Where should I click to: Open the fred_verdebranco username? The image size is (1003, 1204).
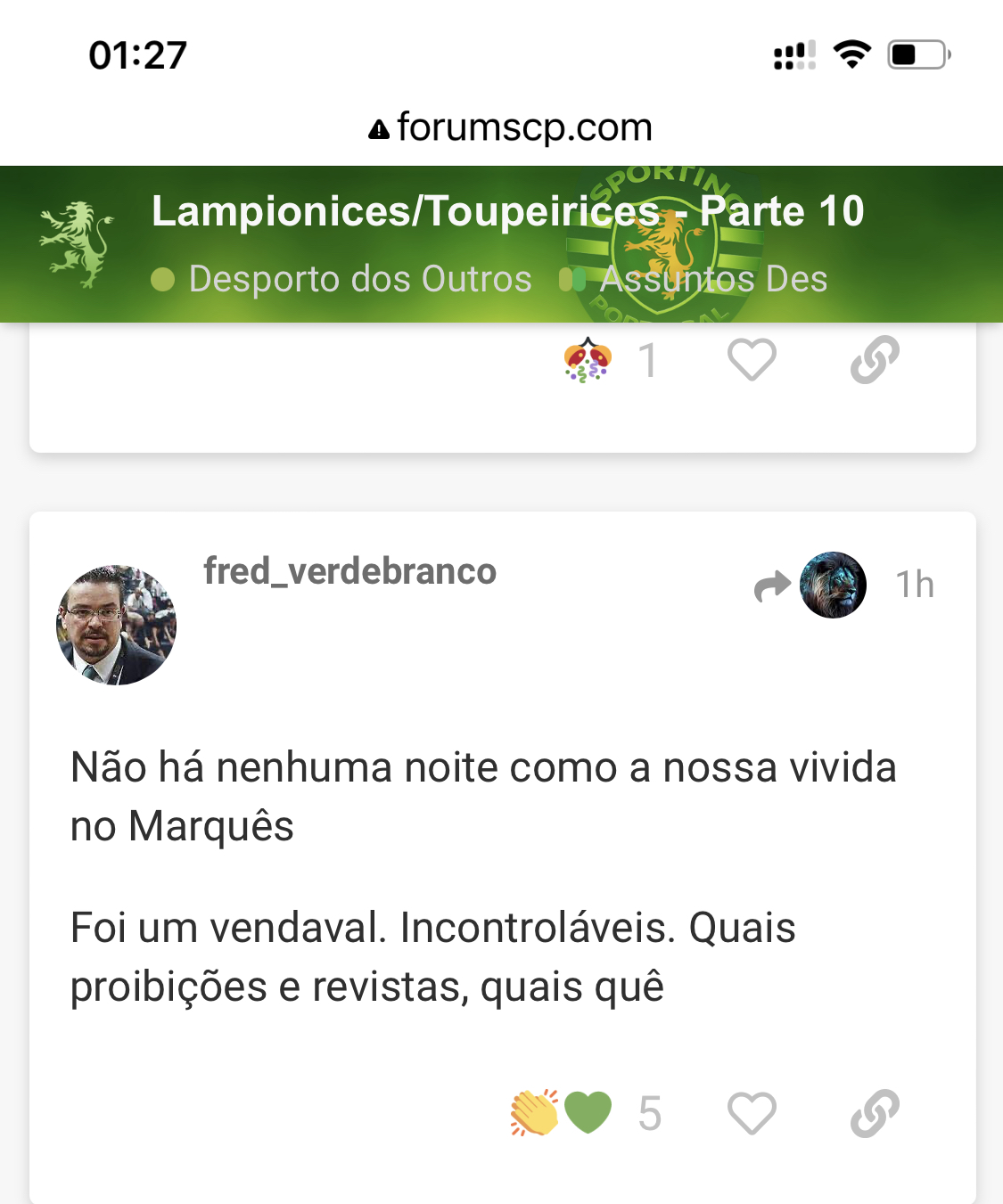(349, 571)
